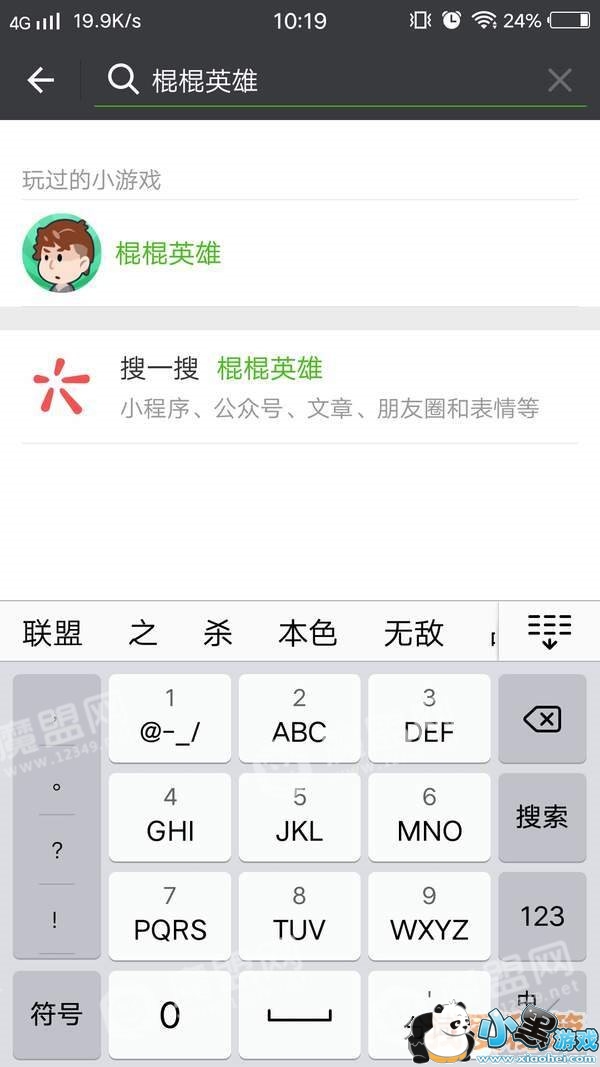Collapse the keyboard with the hide icon
The image size is (600, 1067).
[549, 632]
